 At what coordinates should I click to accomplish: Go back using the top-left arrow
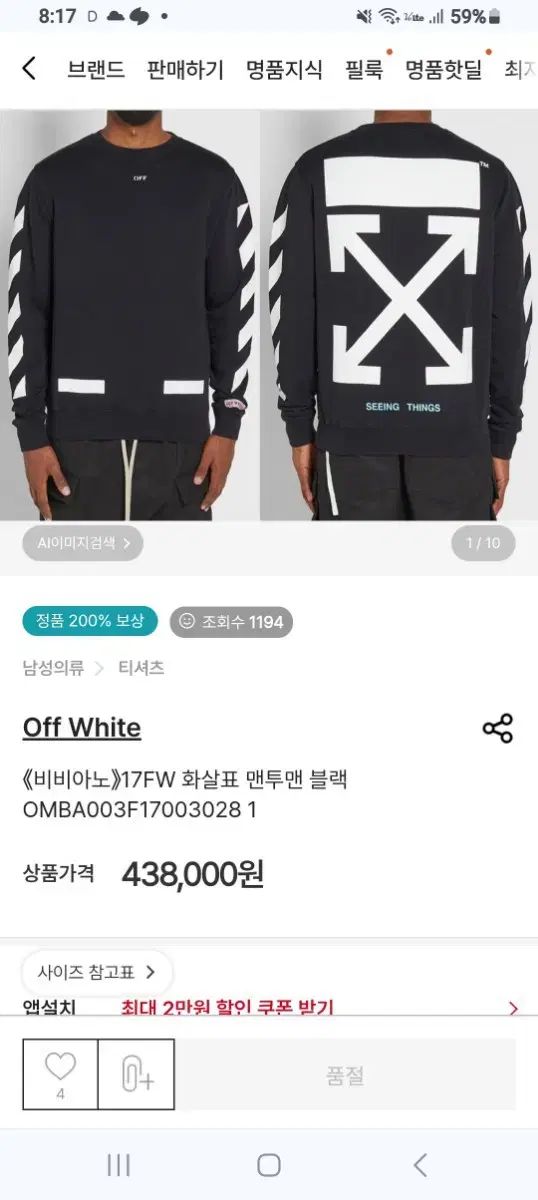click(x=29, y=69)
